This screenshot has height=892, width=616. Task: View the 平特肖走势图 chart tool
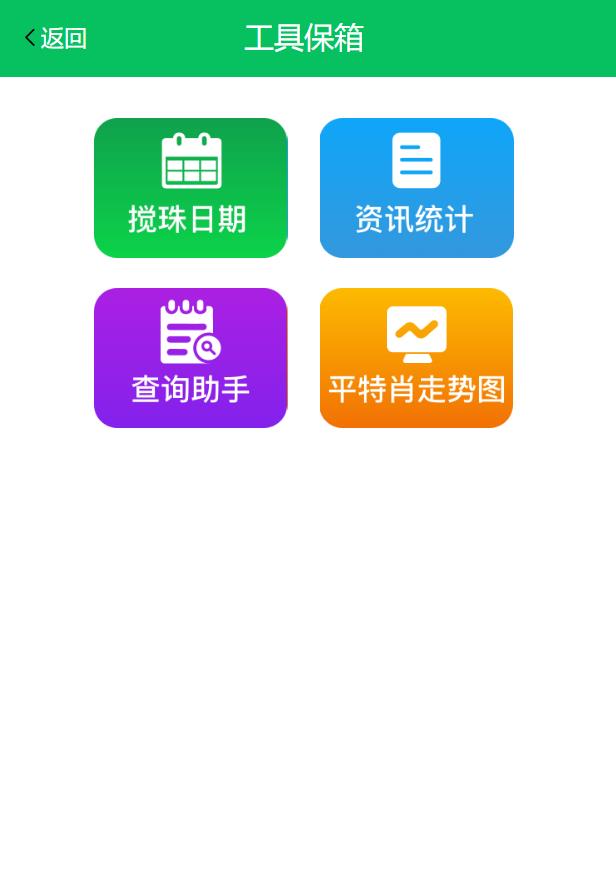coord(416,358)
